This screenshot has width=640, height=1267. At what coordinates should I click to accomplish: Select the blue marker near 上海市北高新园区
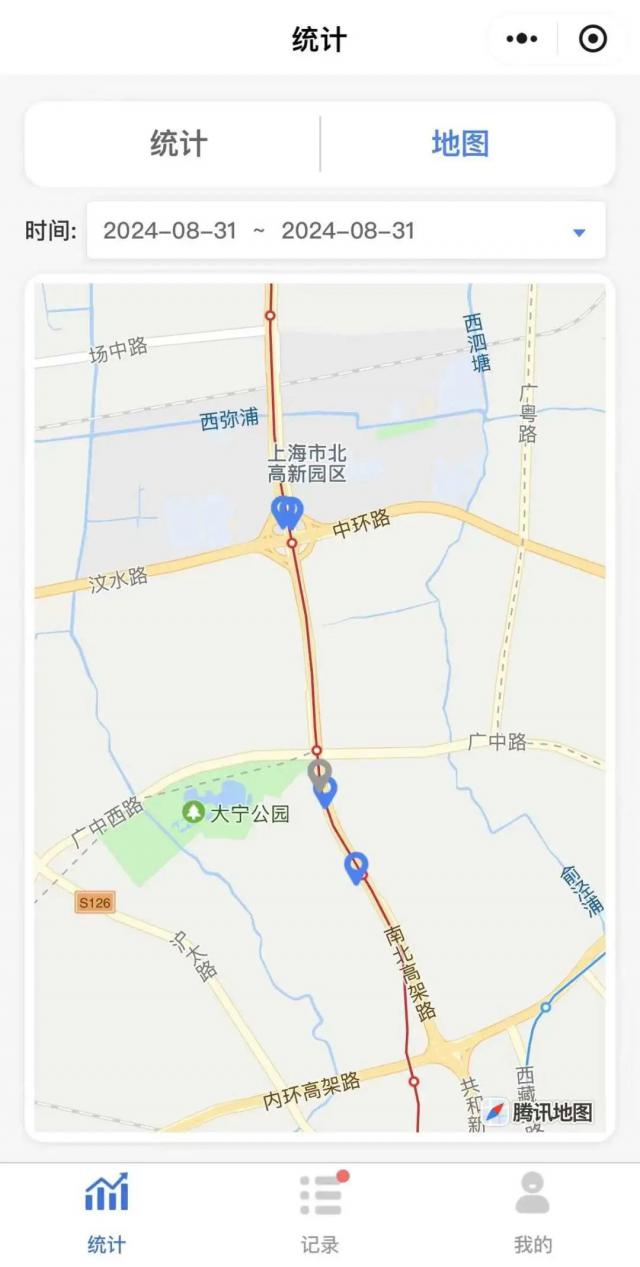(x=286, y=512)
